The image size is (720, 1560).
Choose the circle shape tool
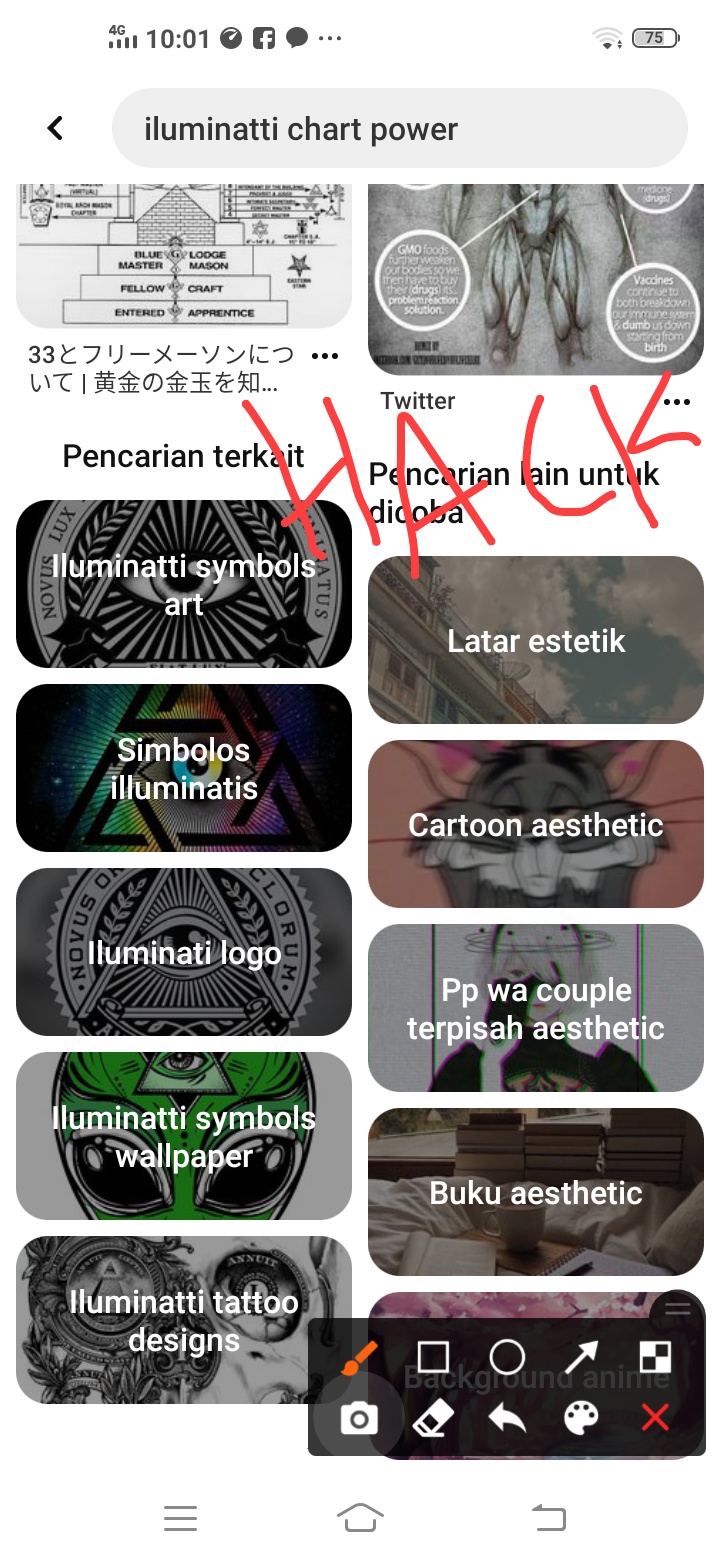[507, 1357]
